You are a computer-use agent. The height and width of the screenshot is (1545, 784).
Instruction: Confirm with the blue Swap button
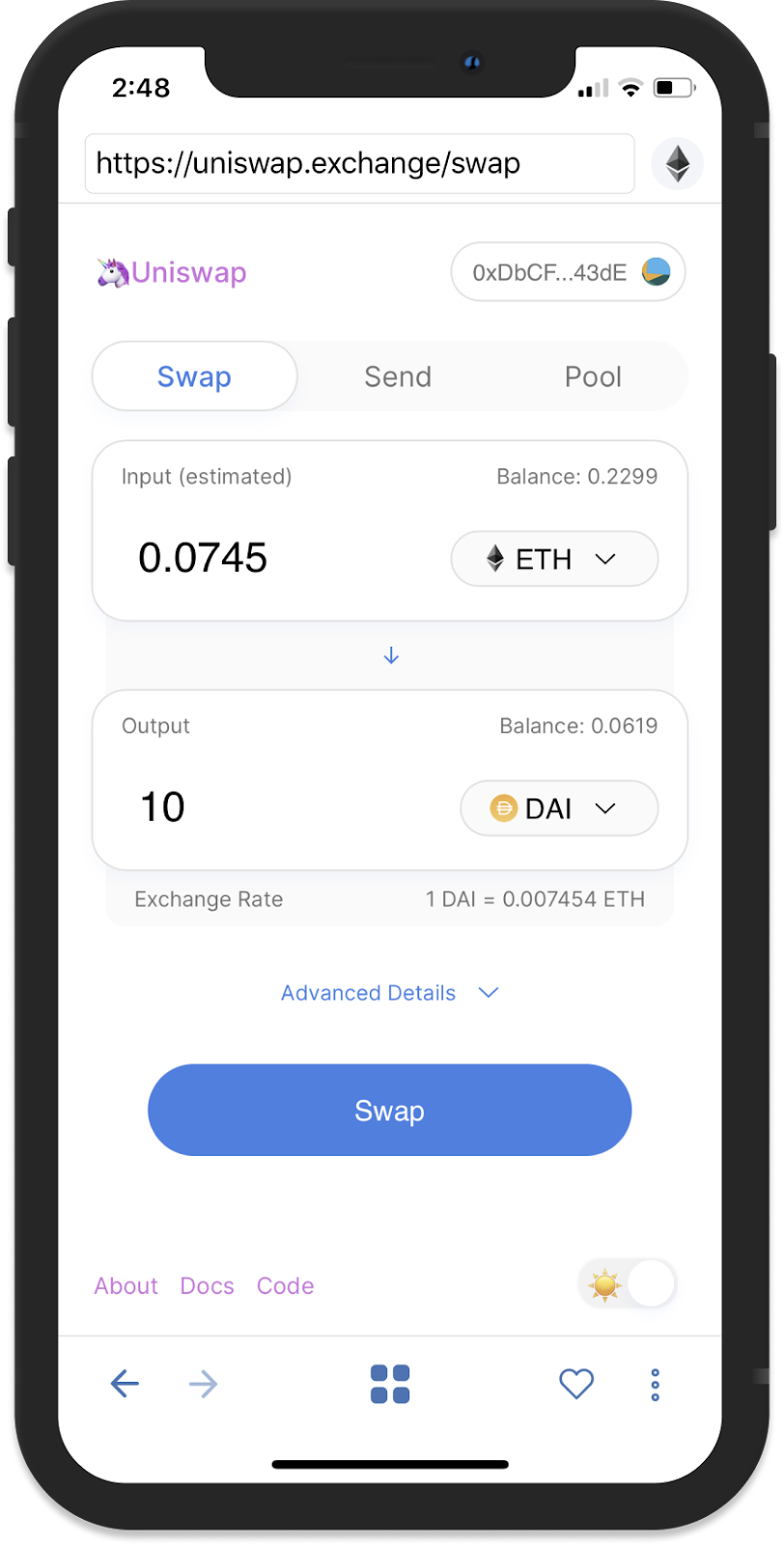[390, 1110]
